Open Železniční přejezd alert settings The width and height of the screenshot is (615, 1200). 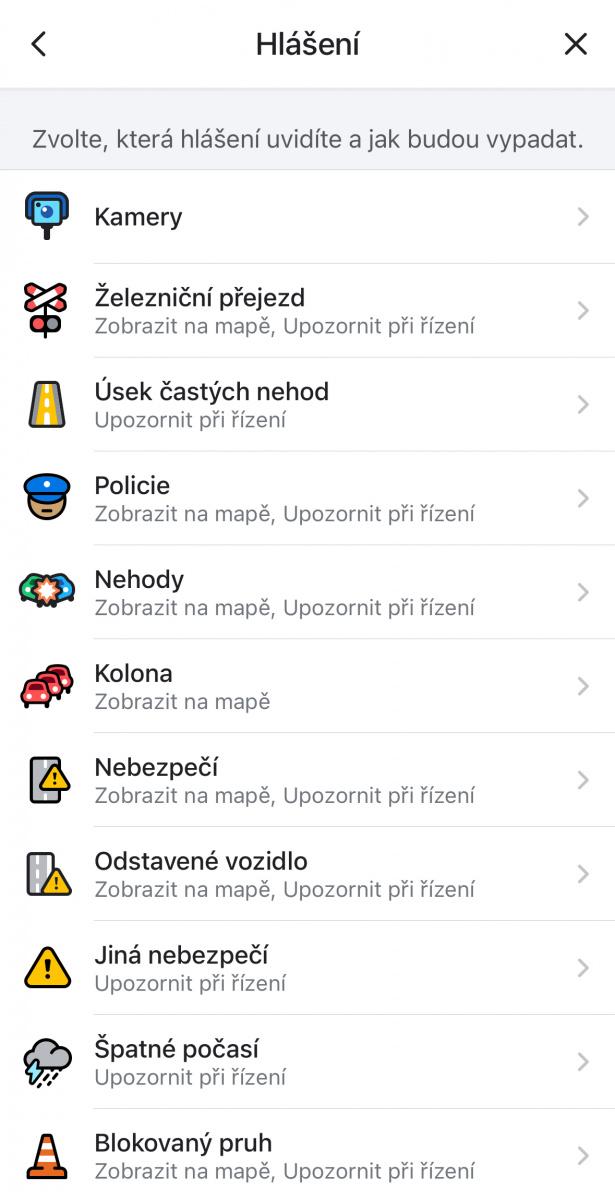tap(307, 311)
